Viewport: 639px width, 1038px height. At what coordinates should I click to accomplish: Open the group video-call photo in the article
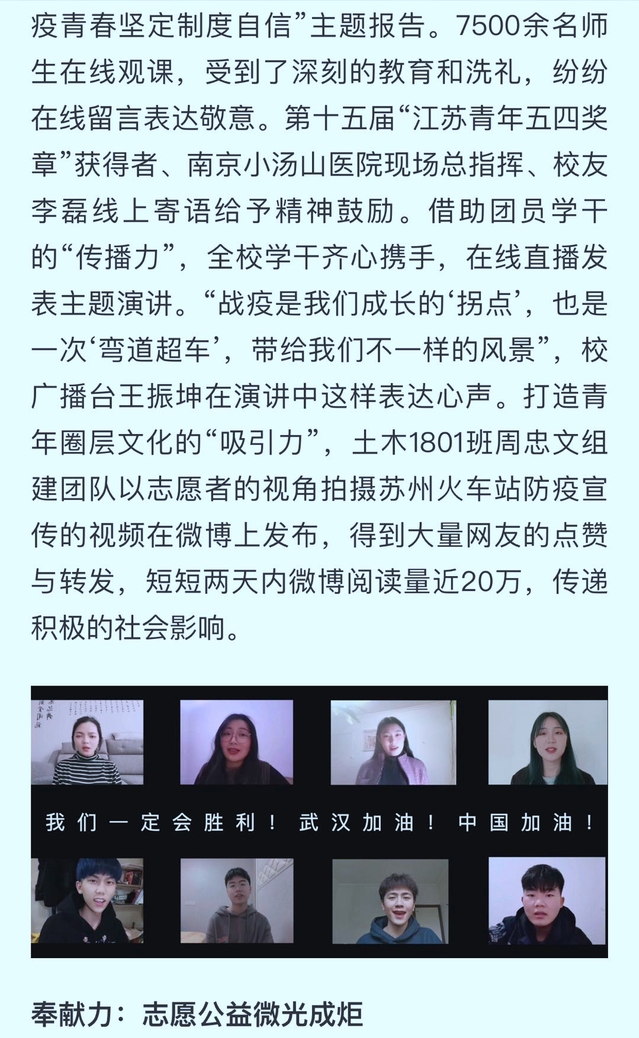click(319, 820)
